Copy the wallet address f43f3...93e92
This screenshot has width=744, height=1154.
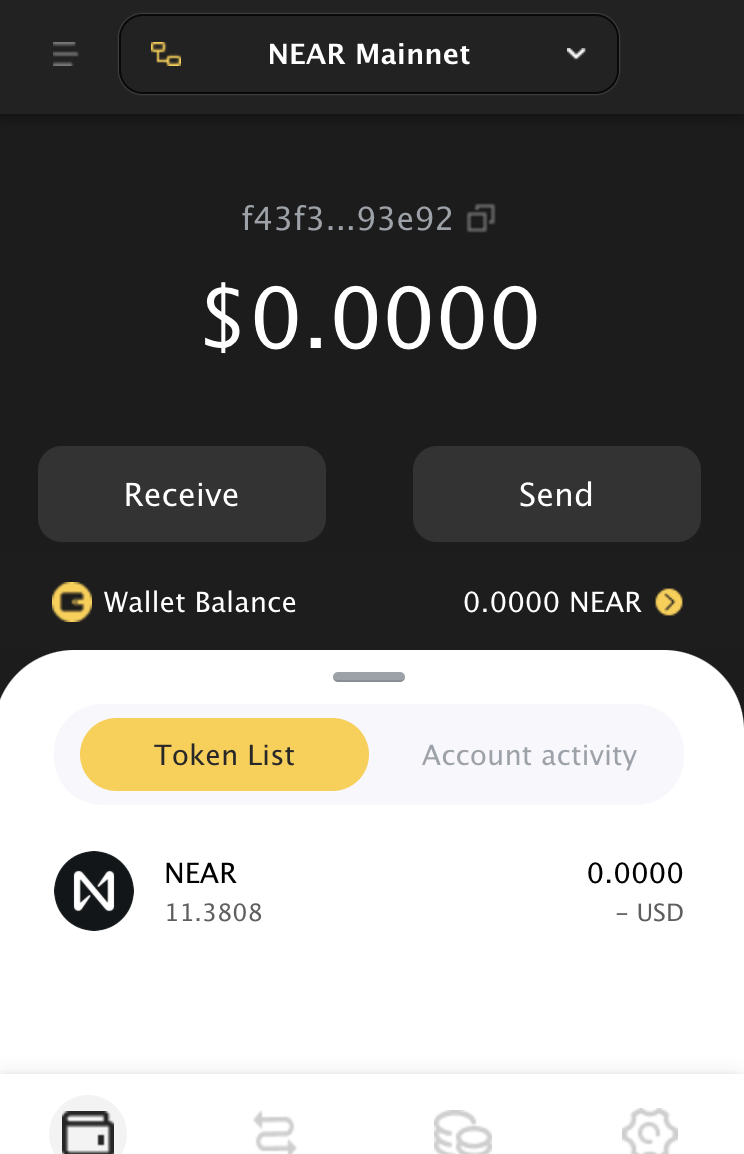tap(482, 217)
